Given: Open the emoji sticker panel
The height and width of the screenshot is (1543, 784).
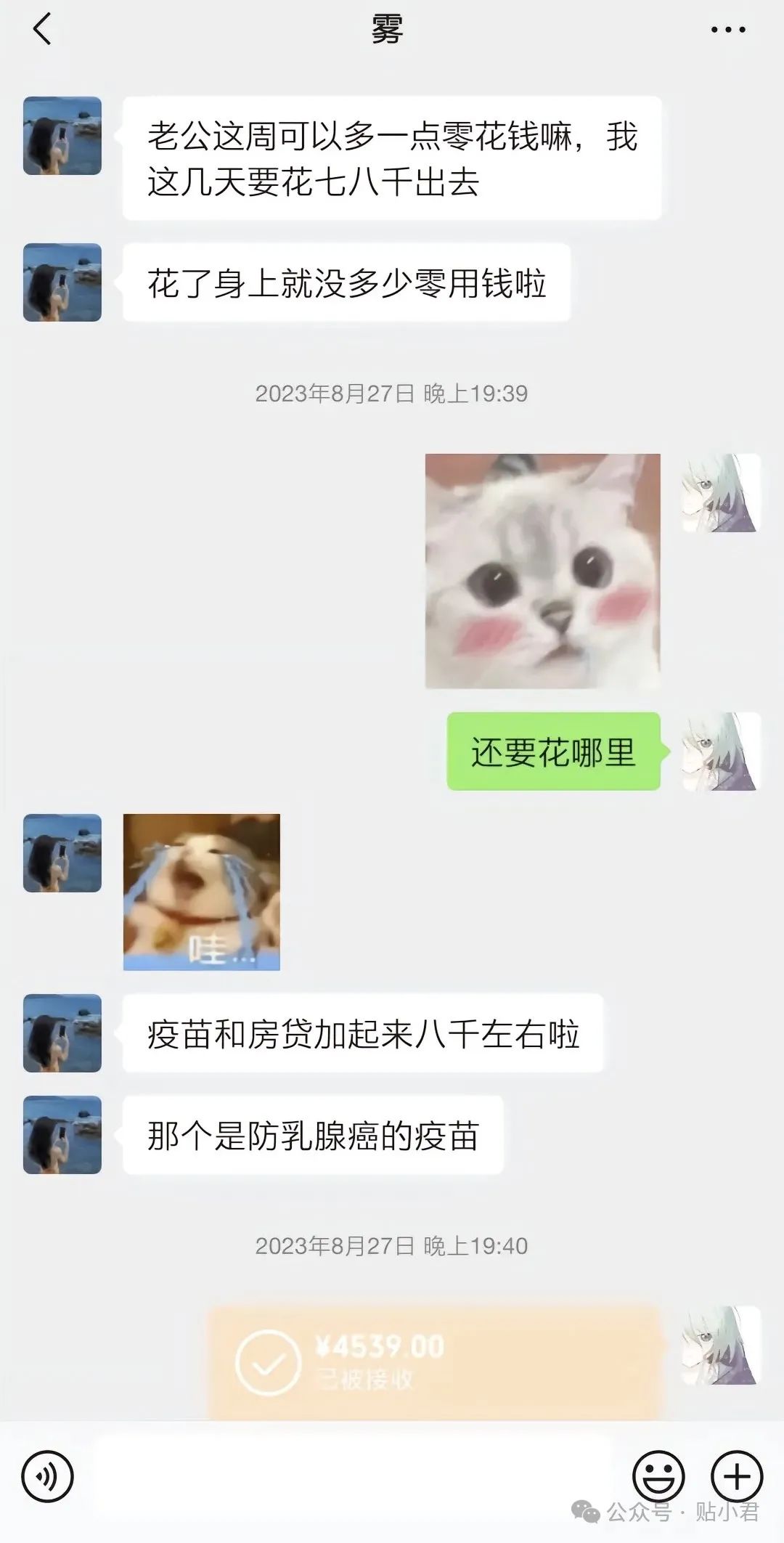Looking at the screenshot, I should 658,1475.
